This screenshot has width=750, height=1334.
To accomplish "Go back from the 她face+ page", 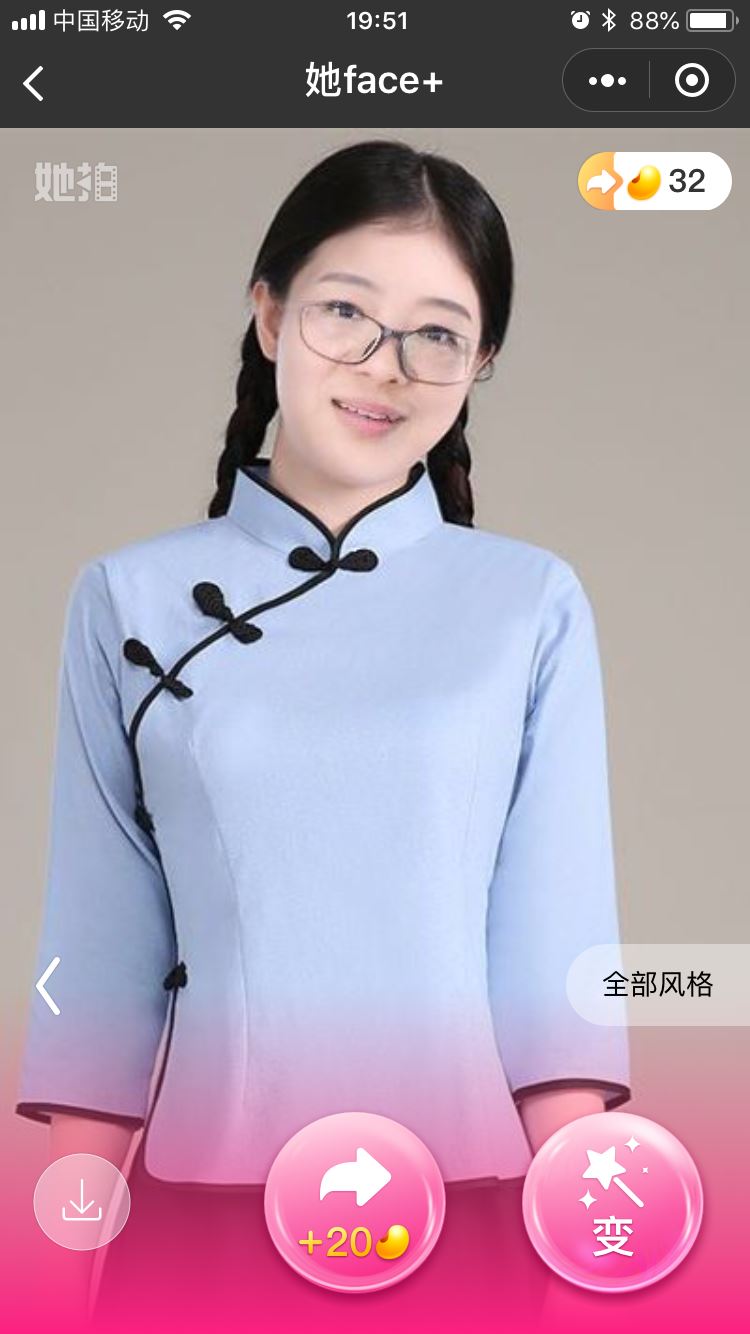I will [x=34, y=82].
